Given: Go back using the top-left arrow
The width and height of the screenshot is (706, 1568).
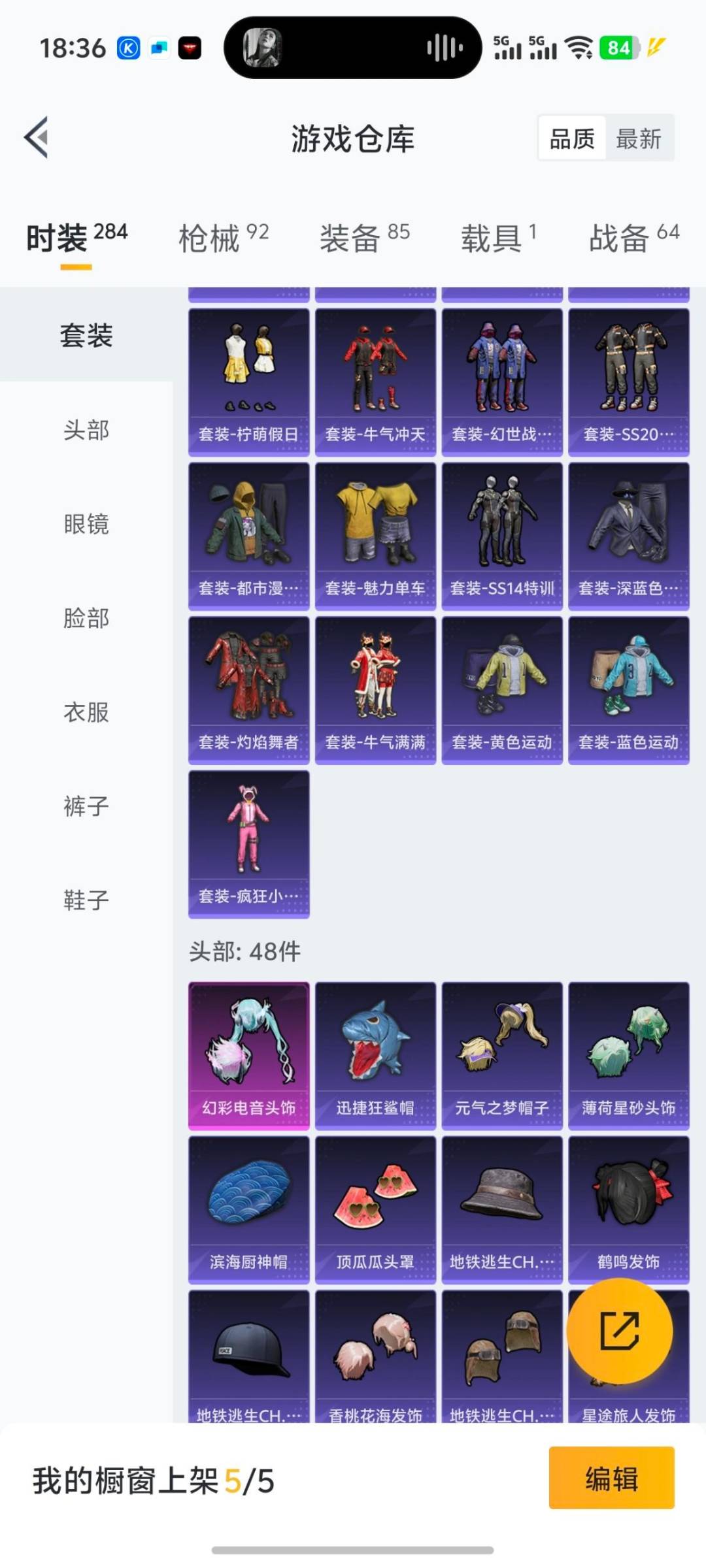Looking at the screenshot, I should pyautogui.click(x=37, y=138).
